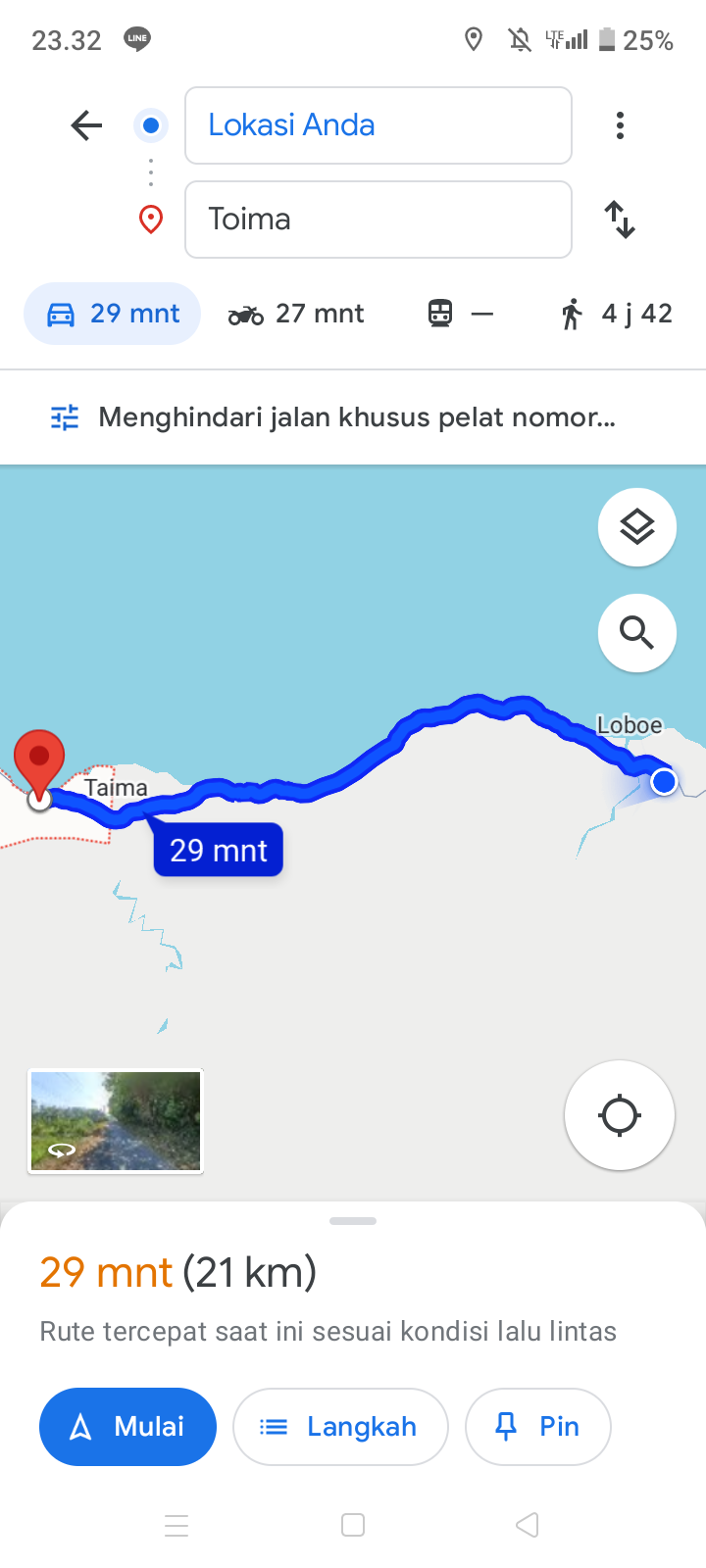Tap the 29 mnt route label on the map
Viewport: 706px width, 1568px height.
tap(218, 850)
